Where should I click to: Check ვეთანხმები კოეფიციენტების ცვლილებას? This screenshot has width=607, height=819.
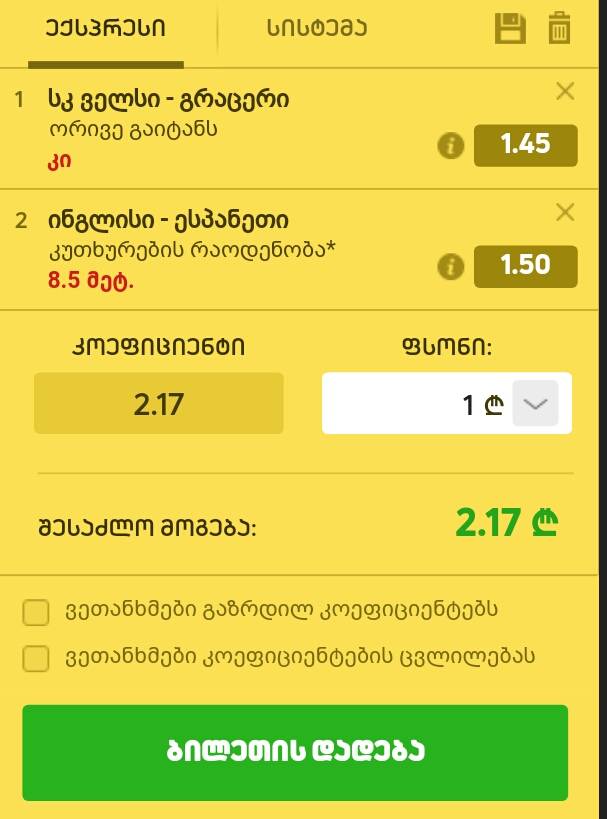(x=36, y=658)
